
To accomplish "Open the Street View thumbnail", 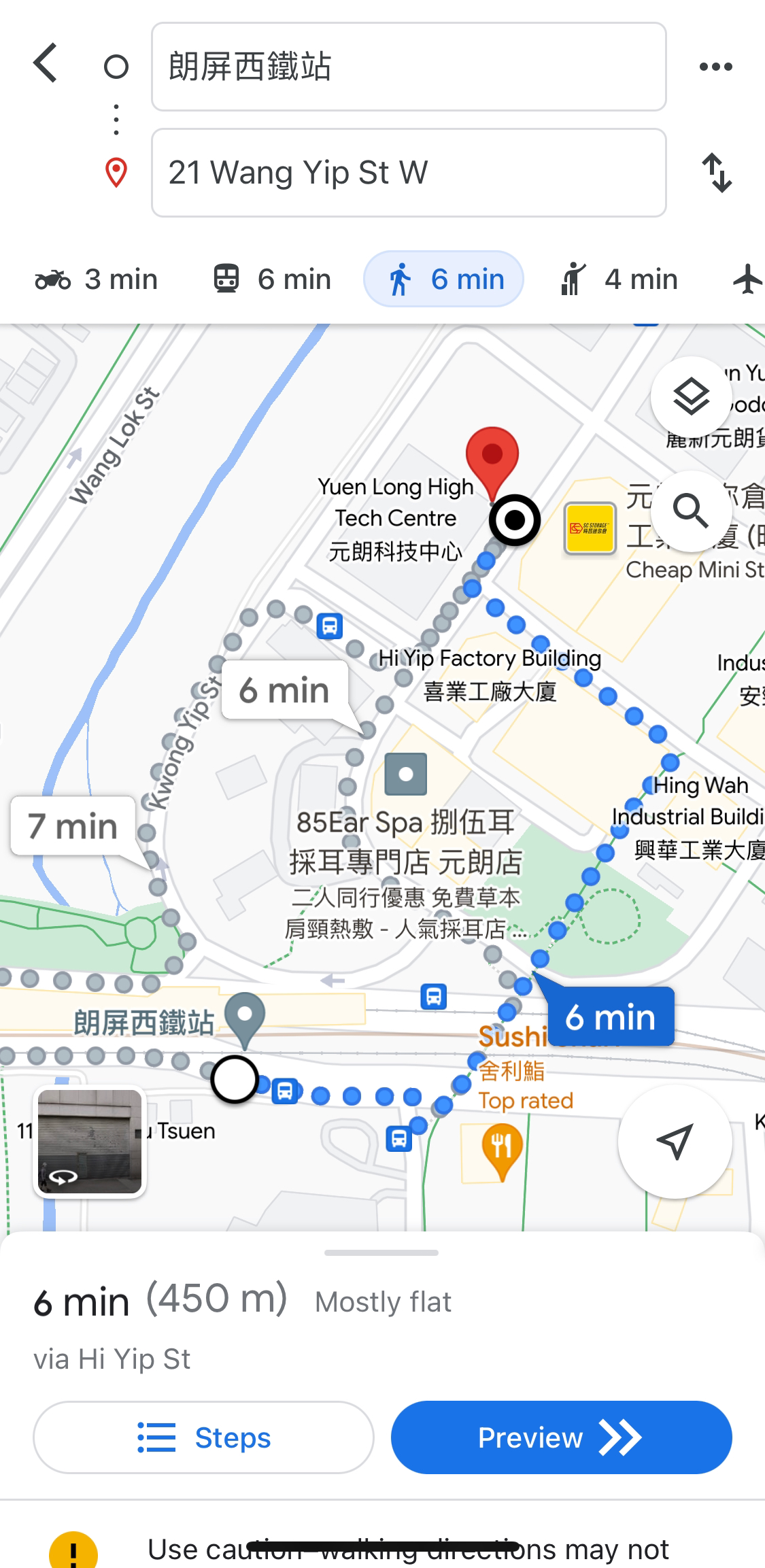I will click(x=90, y=1141).
